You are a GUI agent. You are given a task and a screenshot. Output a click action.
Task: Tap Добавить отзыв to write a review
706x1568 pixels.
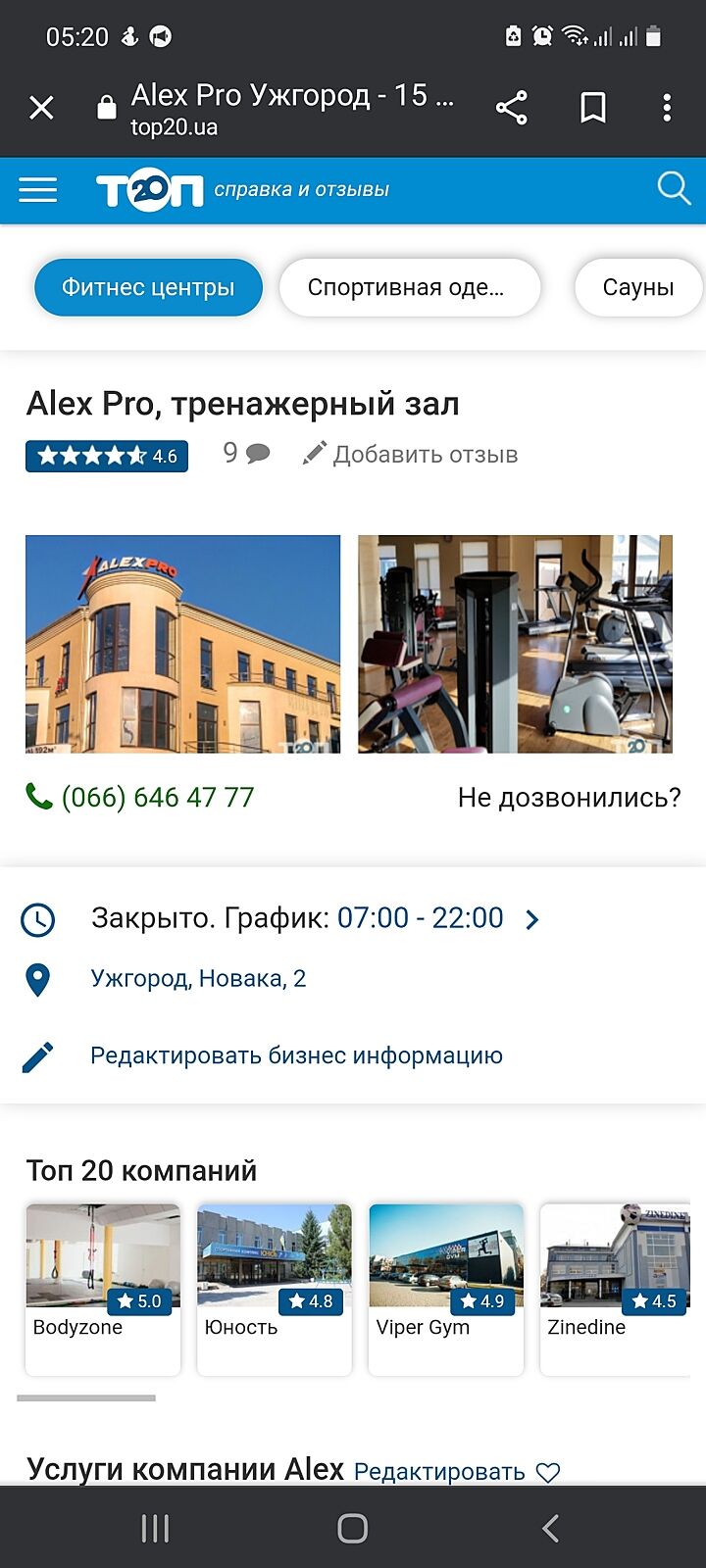pos(412,455)
